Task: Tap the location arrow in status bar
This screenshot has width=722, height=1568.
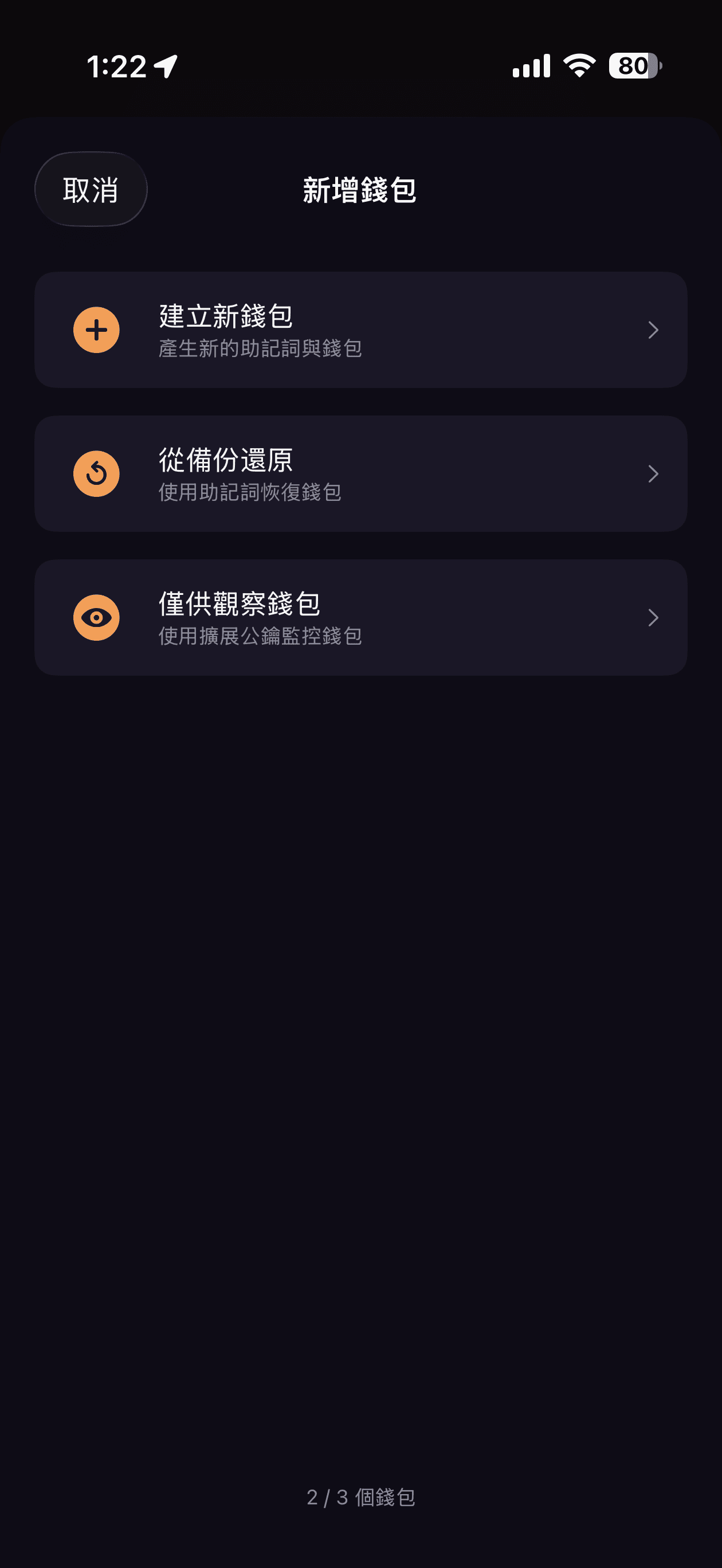Action: coord(166,67)
